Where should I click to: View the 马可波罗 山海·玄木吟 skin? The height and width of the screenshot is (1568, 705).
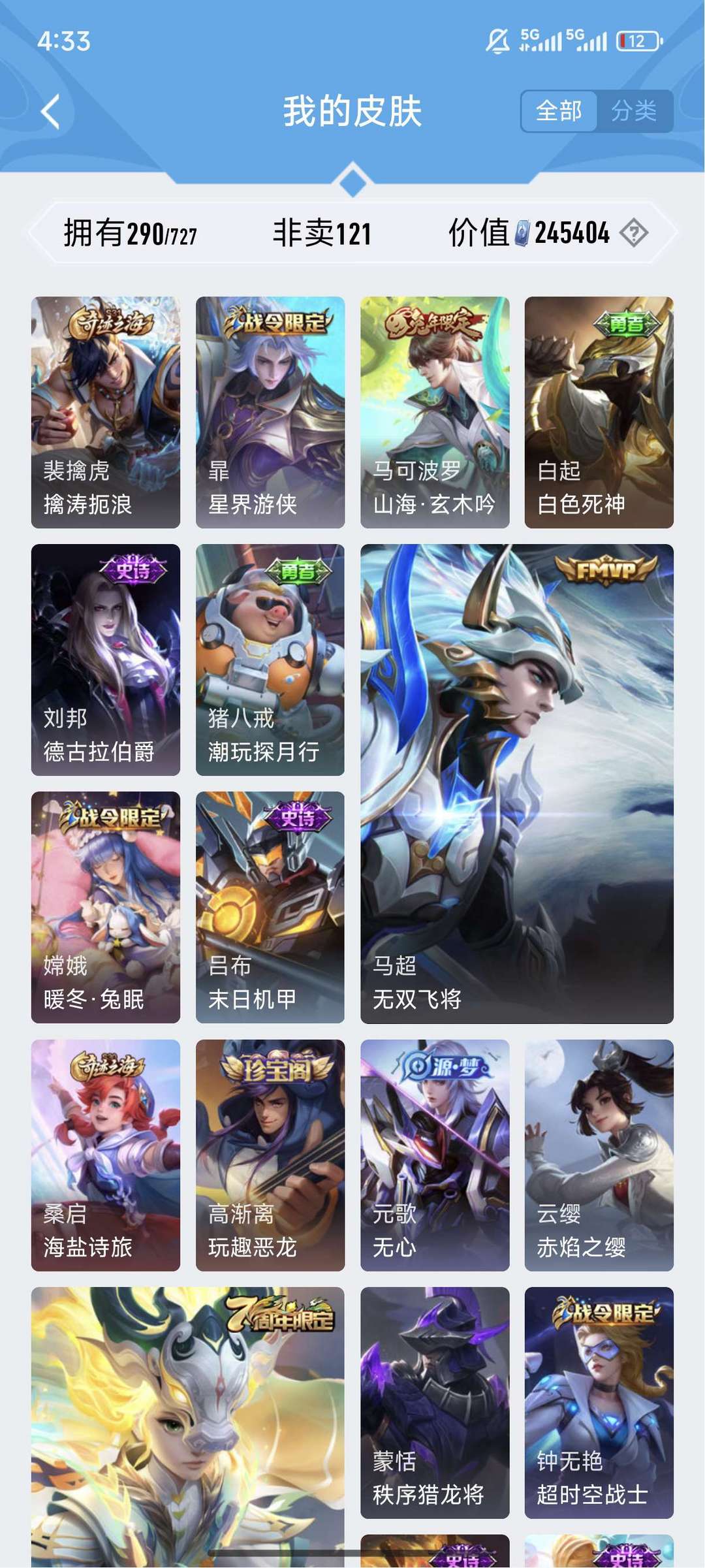coord(435,412)
